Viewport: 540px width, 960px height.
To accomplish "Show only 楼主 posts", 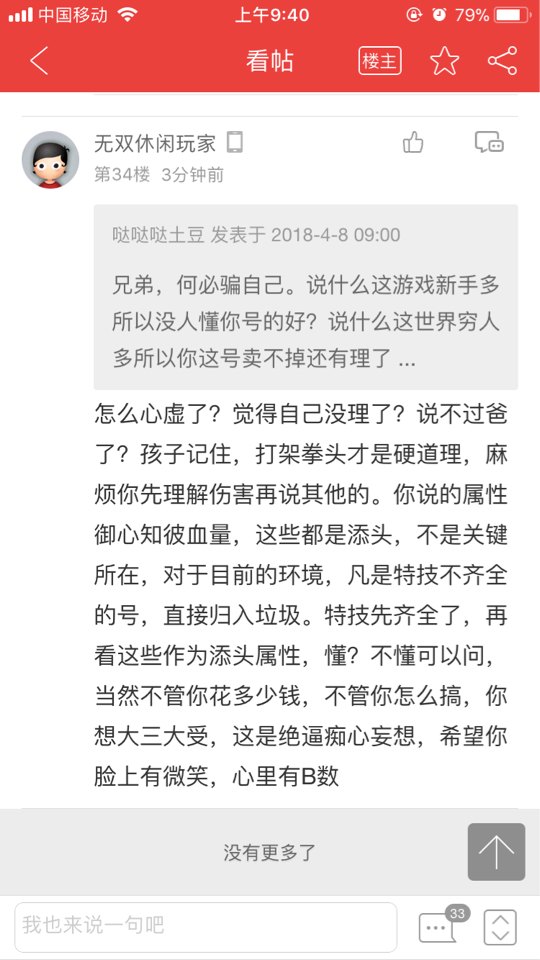I will tap(380, 61).
